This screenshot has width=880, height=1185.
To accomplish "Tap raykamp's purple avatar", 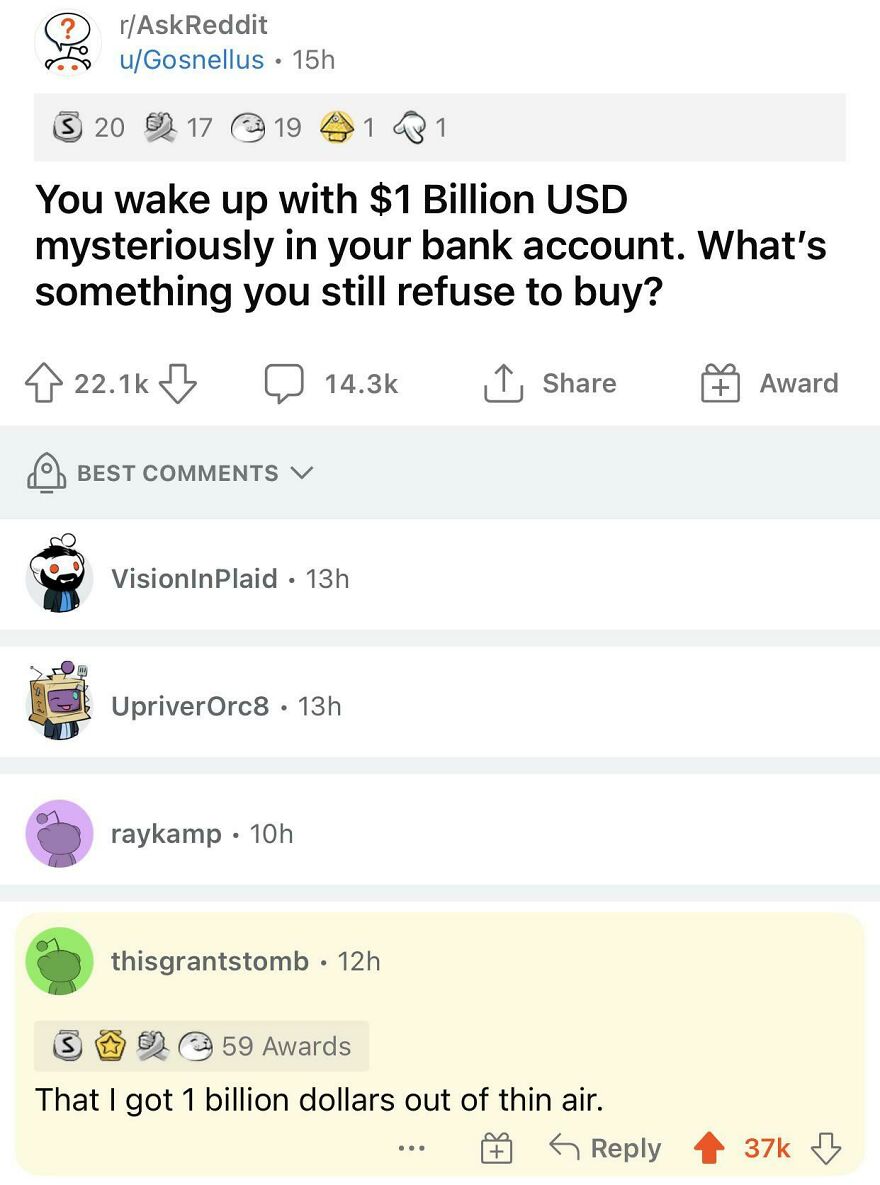I will [x=59, y=833].
